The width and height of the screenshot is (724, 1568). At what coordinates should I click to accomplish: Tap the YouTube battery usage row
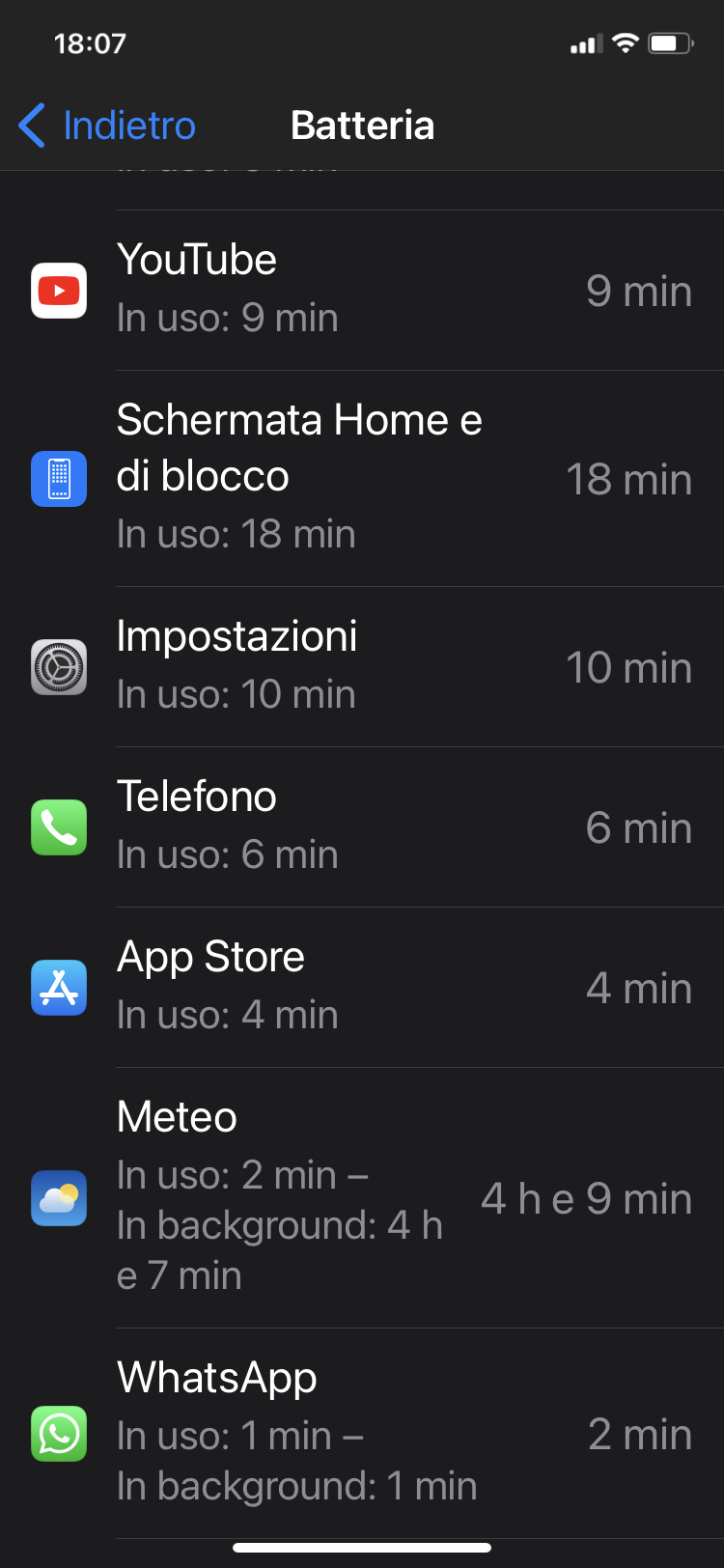(362, 291)
